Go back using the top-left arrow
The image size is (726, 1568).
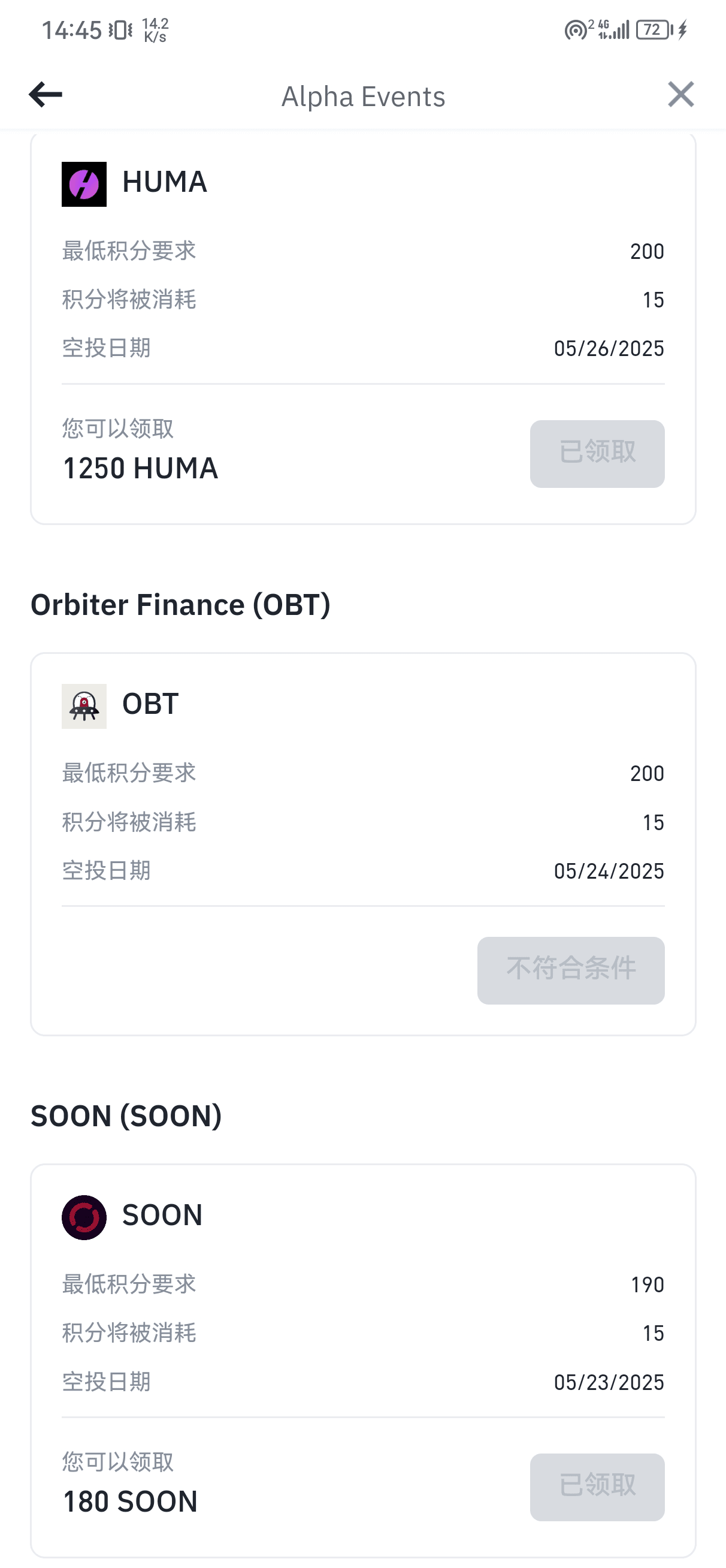[46, 94]
